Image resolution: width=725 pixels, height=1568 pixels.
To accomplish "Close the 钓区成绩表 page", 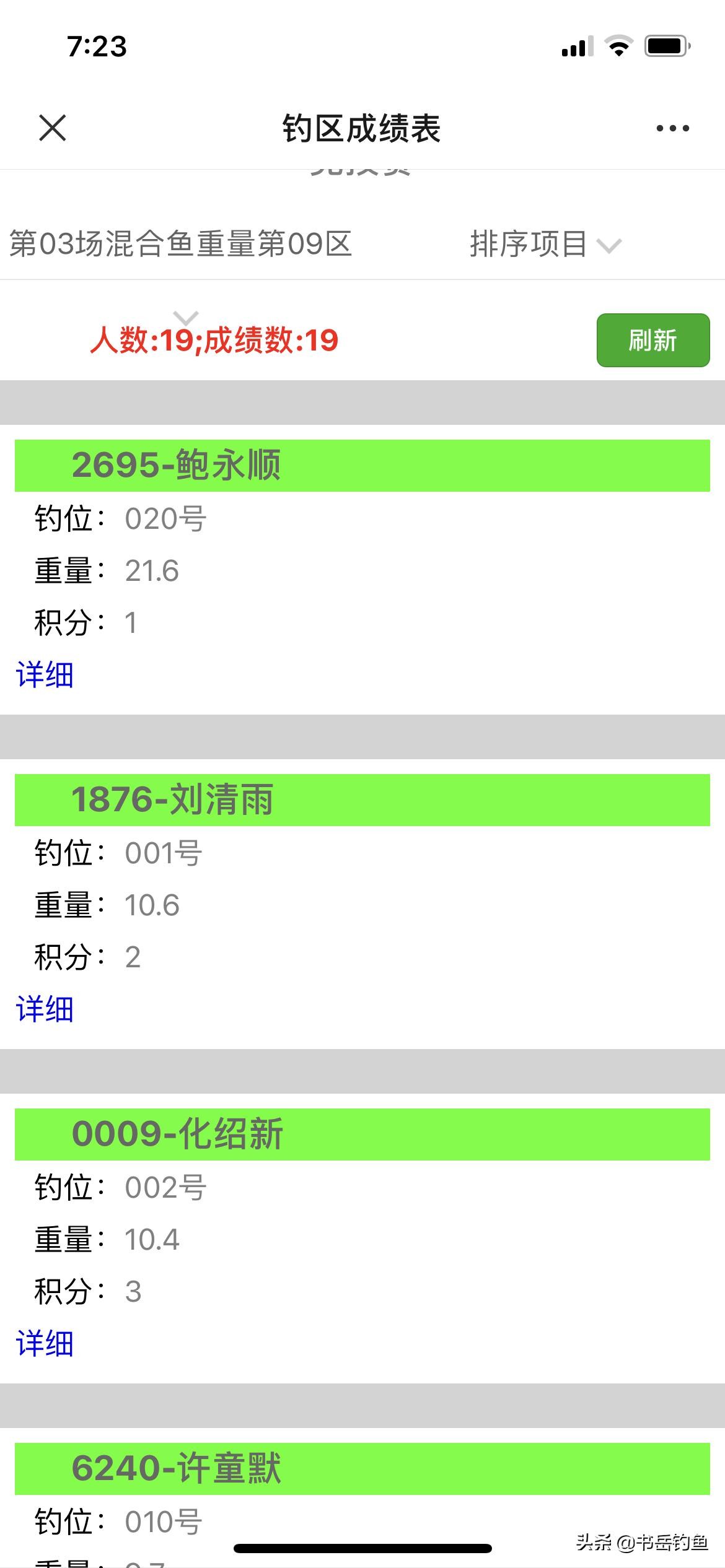I will point(53,128).
